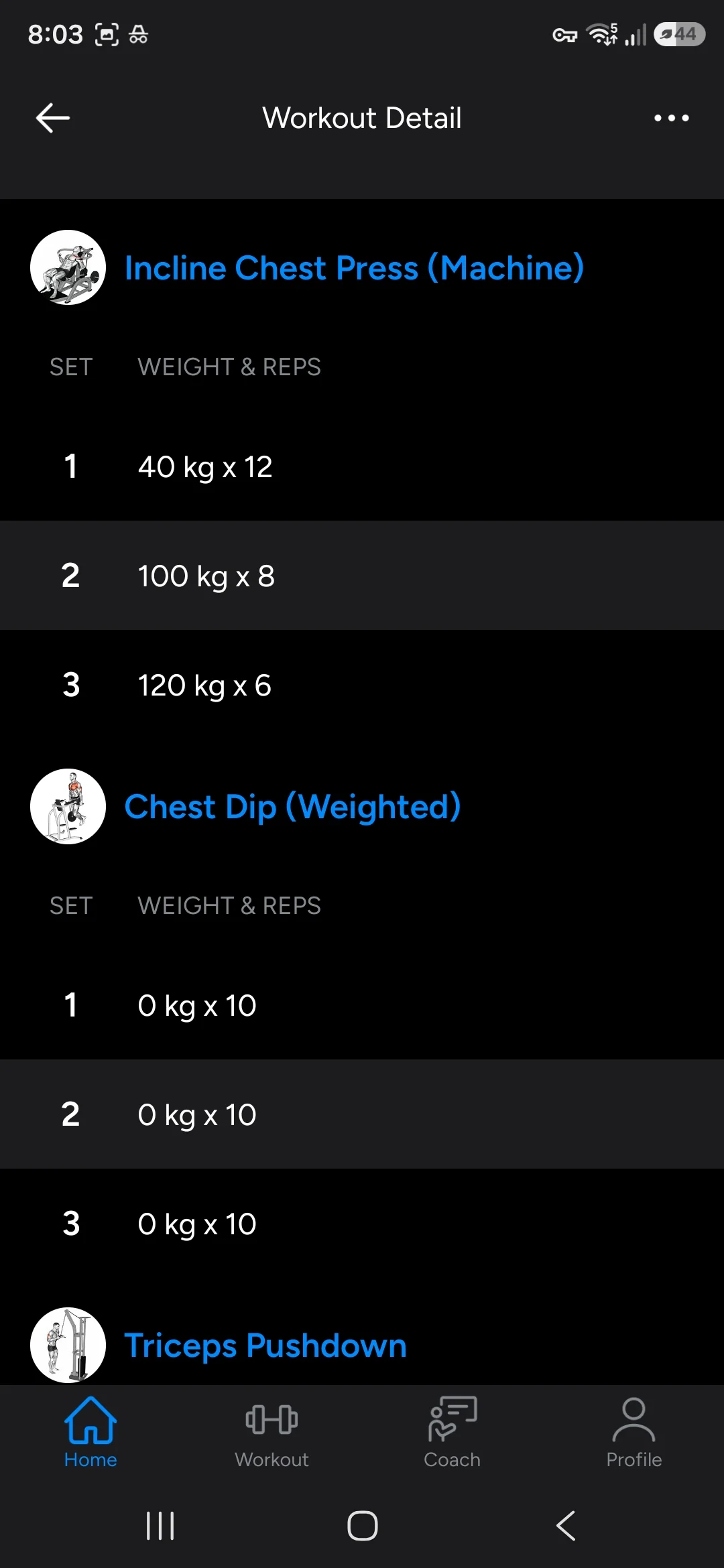The image size is (724, 1568).
Task: Switch to the Coach tab
Action: [x=452, y=1433]
